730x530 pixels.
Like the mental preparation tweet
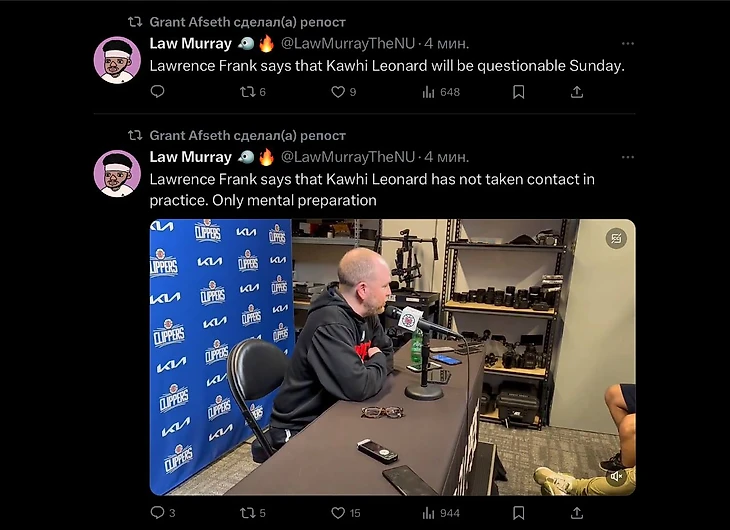tap(338, 513)
